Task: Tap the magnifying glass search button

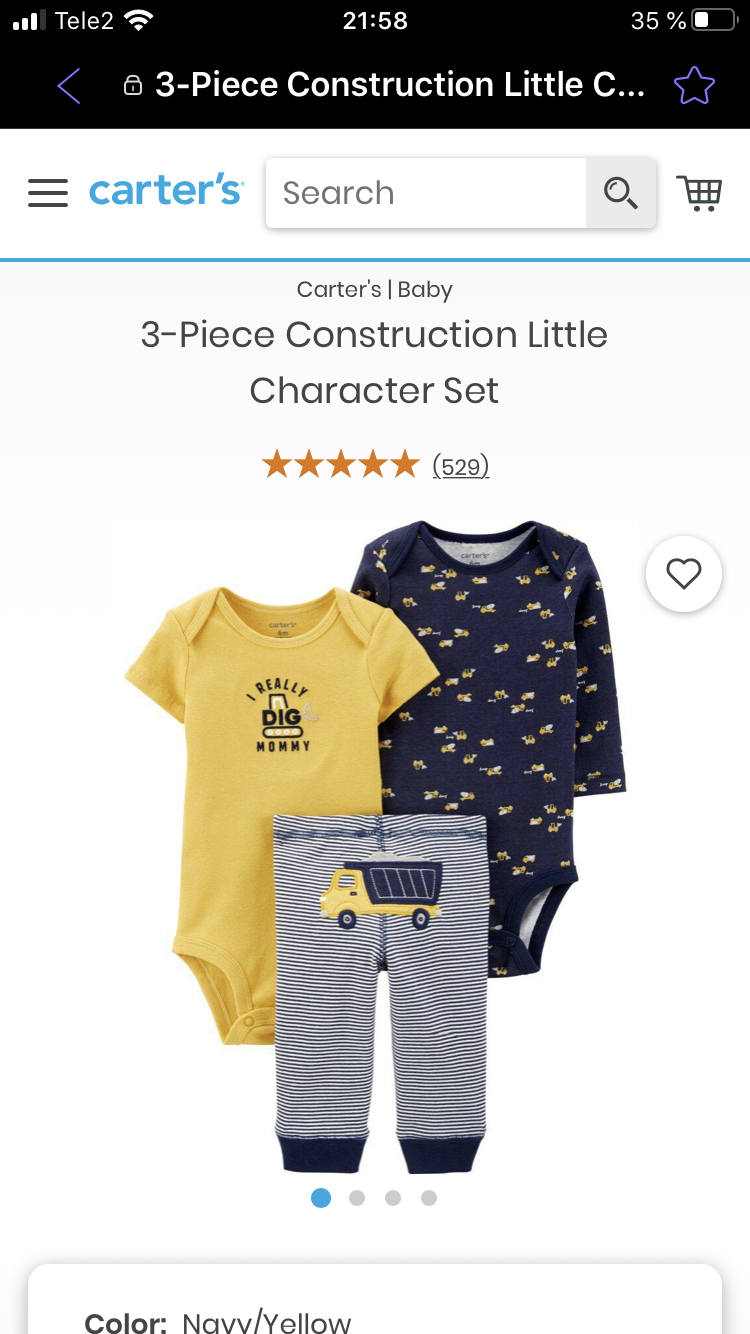Action: (621, 193)
